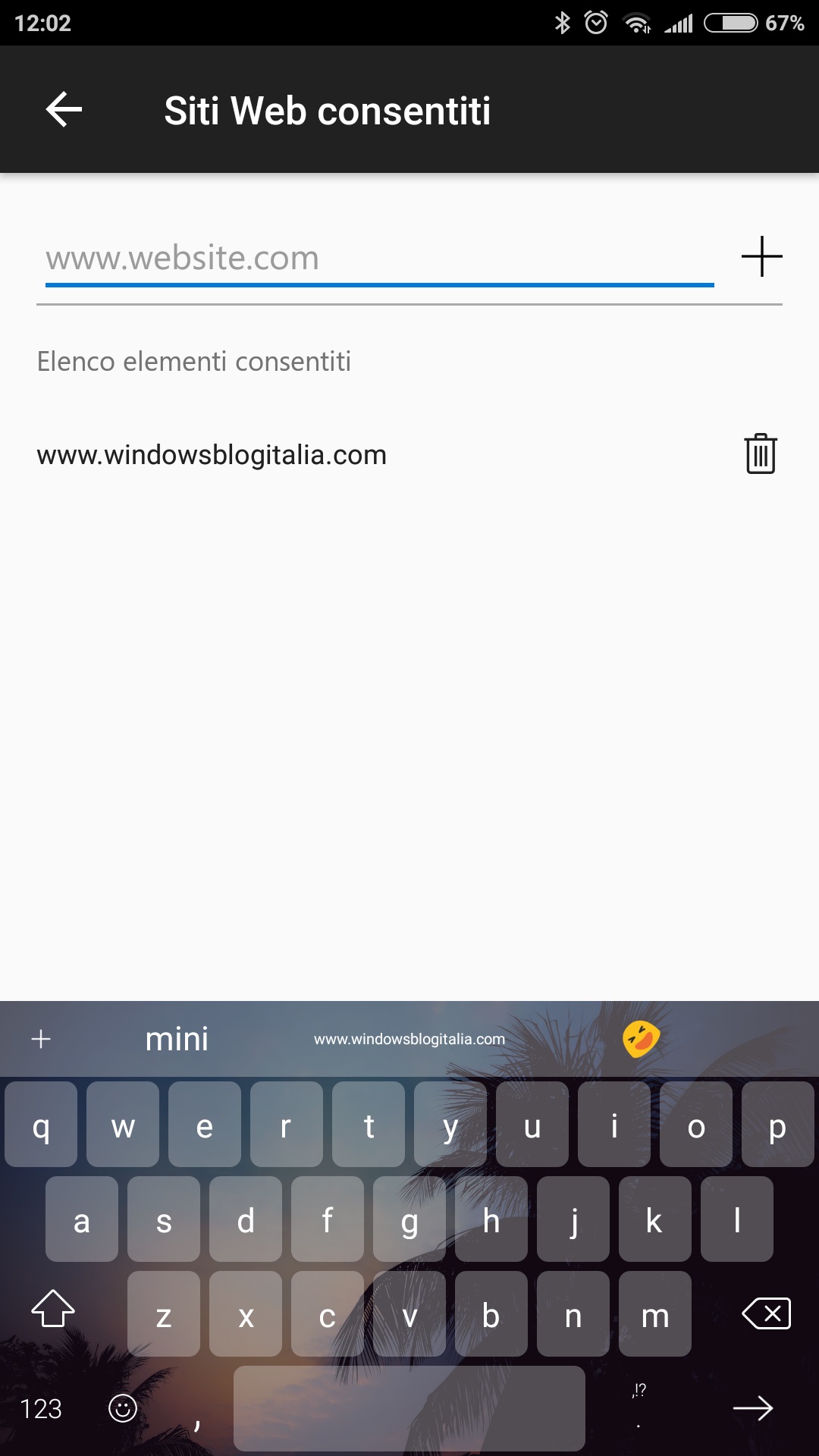Tap the backspace key
The image size is (819, 1456).
[x=766, y=1313]
